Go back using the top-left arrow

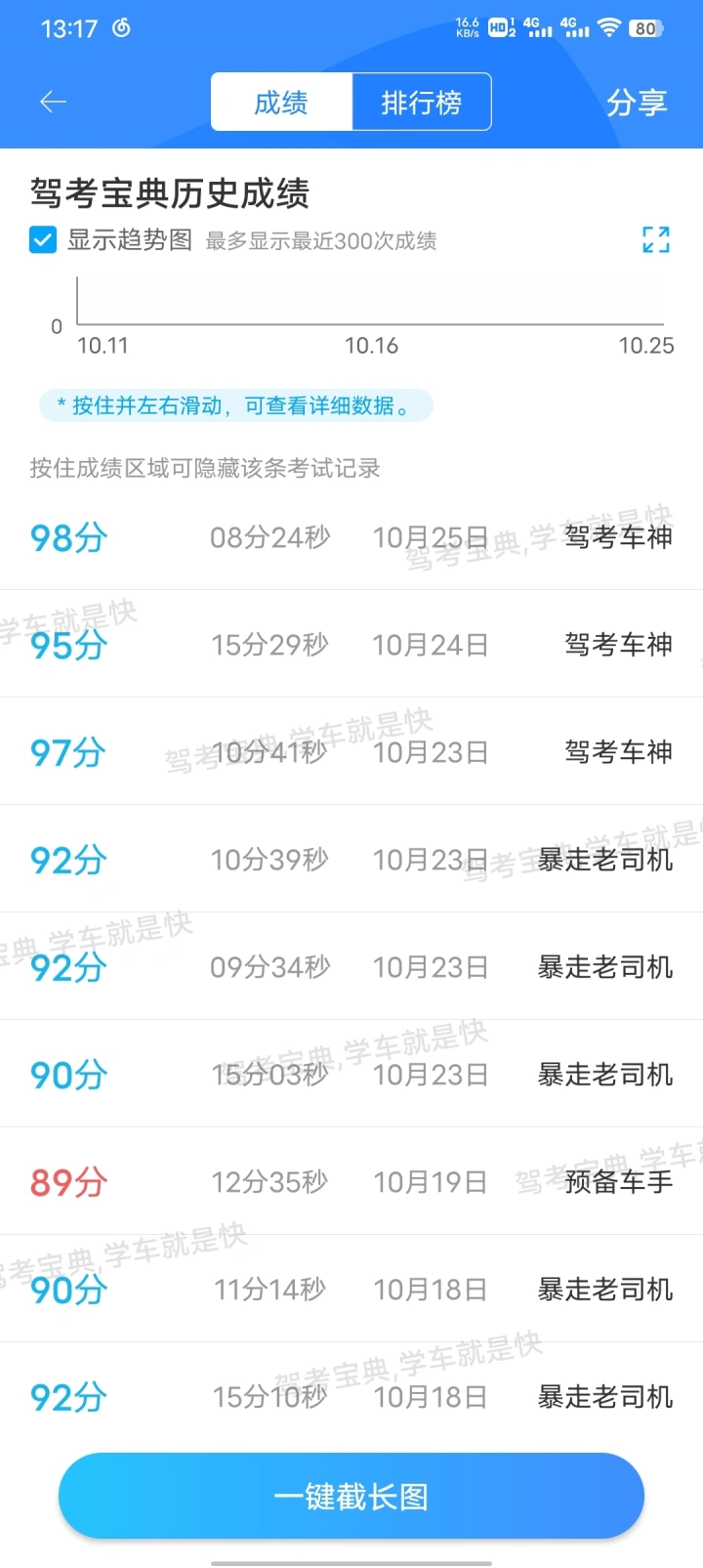pos(53,102)
